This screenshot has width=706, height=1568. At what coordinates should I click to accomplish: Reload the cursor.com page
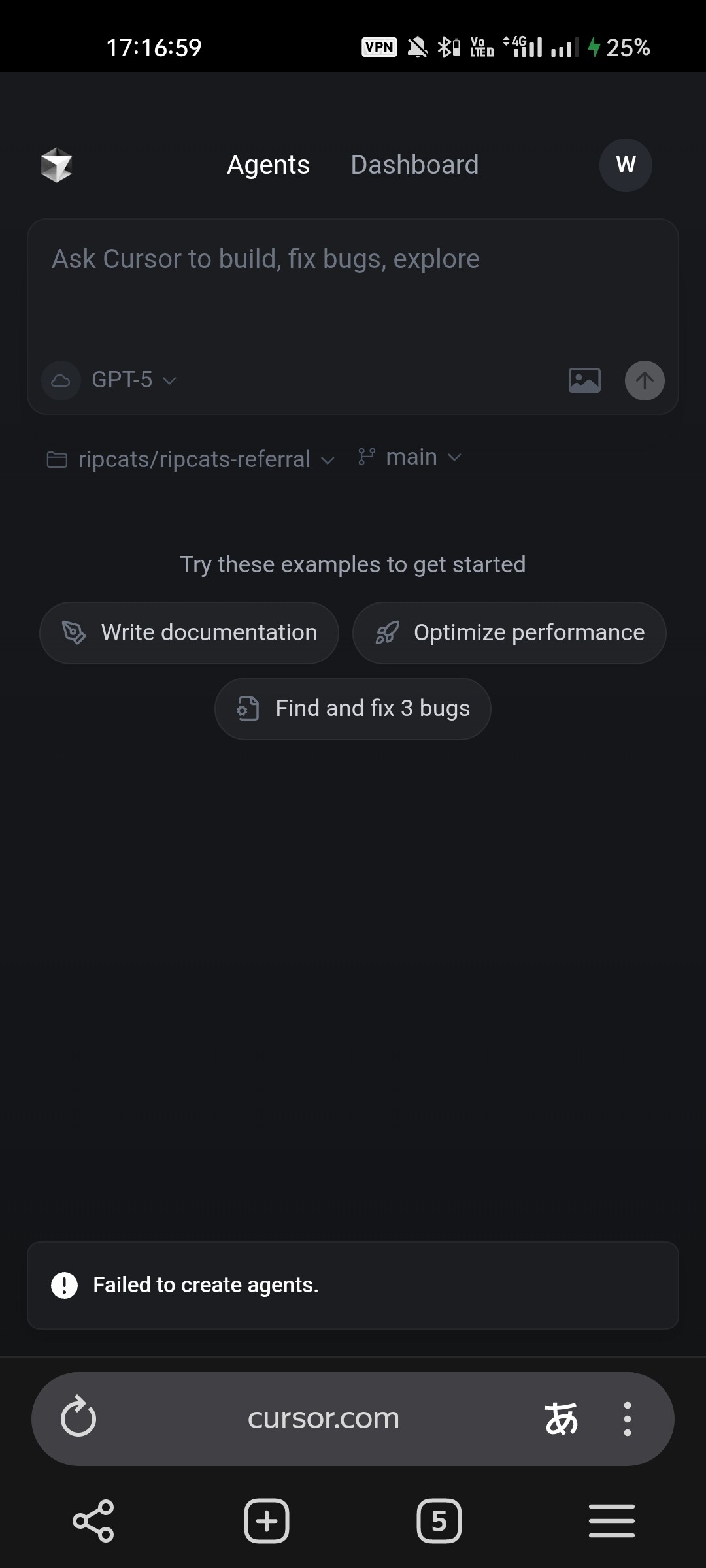click(78, 1418)
